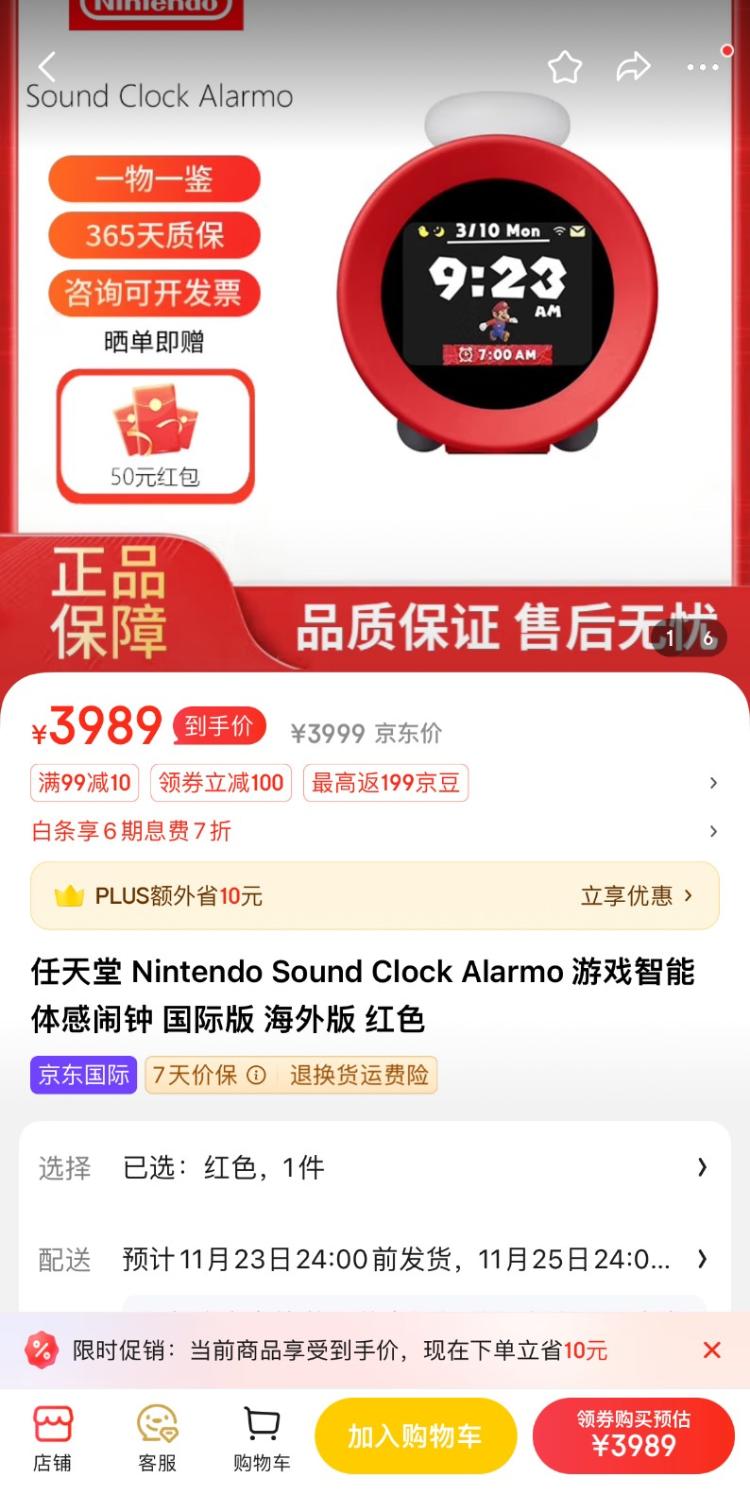Open the three-dot overflow menu
The height and width of the screenshot is (1511, 750).
coord(703,68)
